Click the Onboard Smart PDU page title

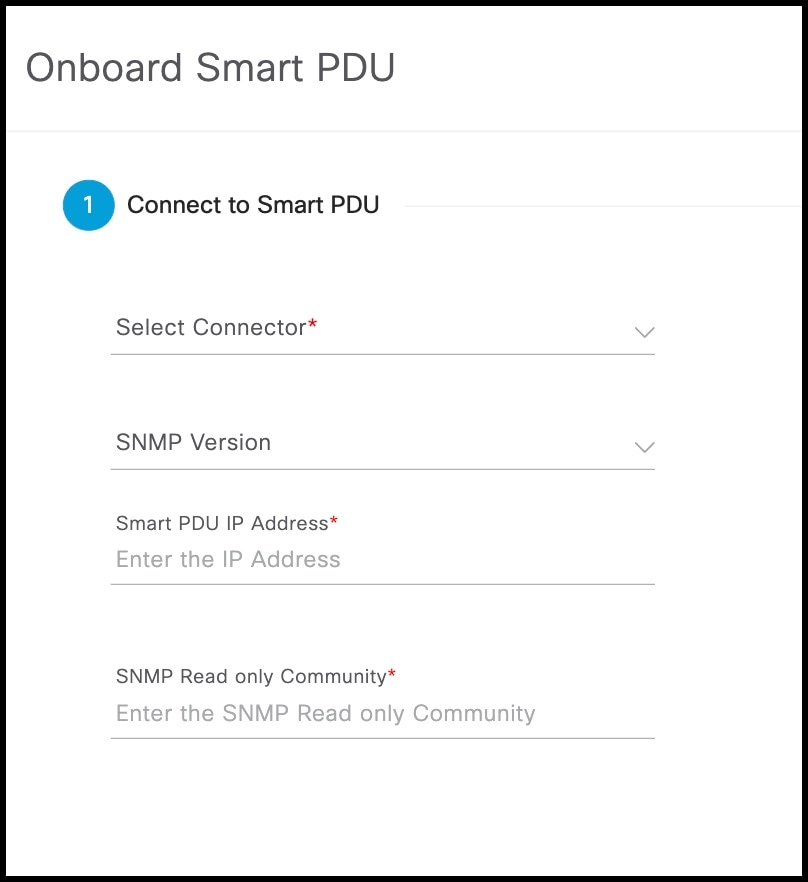[x=212, y=68]
